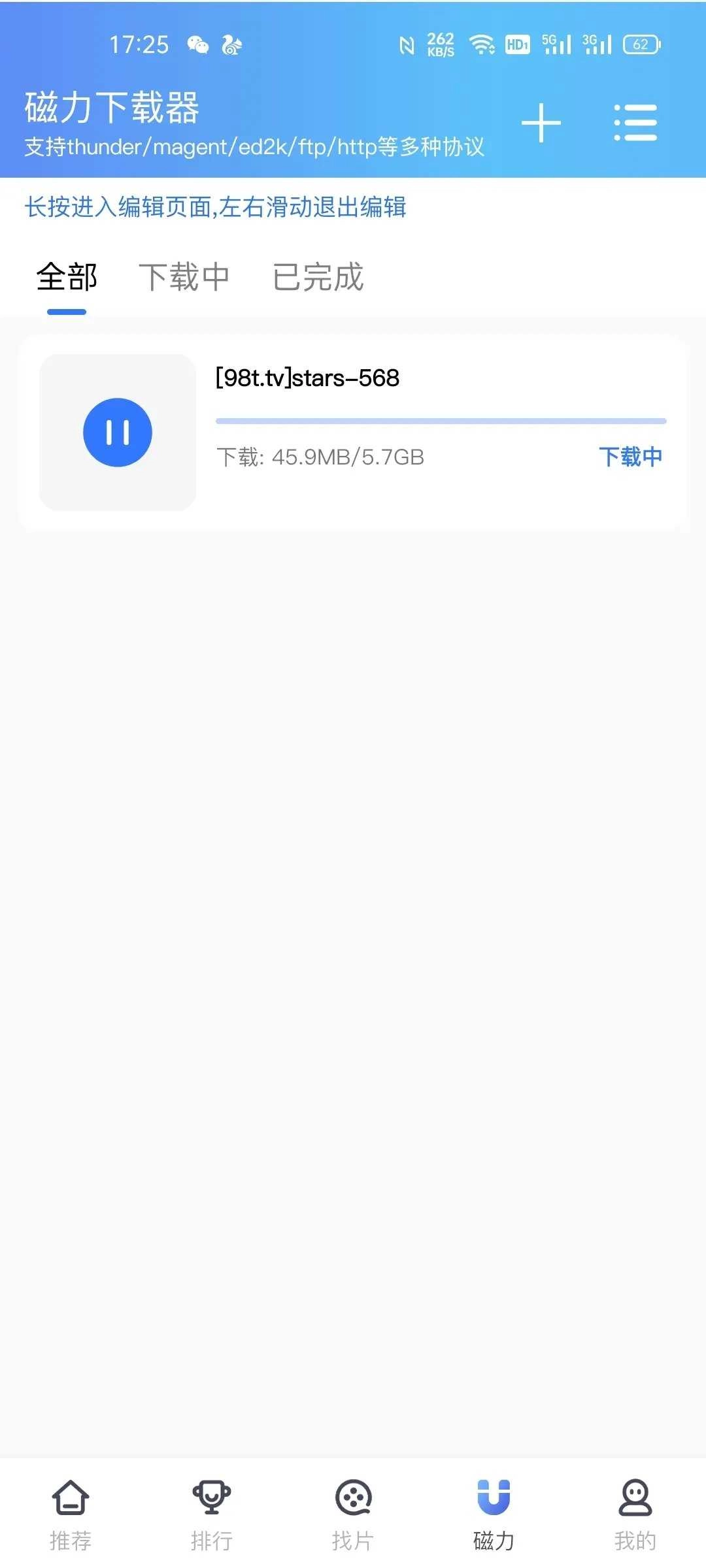Switch to the 全部 tab
The width and height of the screenshot is (706, 1568).
pyautogui.click(x=67, y=278)
